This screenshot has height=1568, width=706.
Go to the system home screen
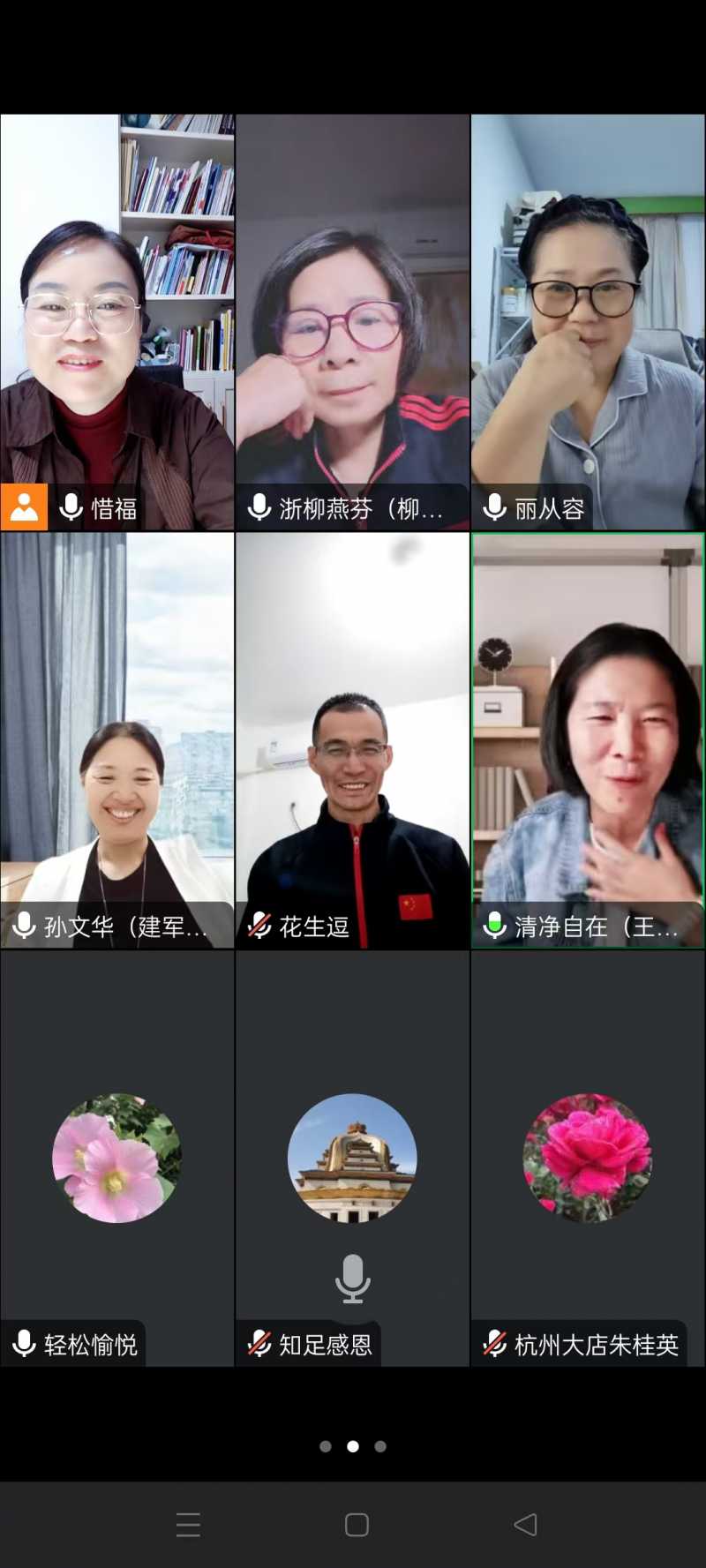point(357,1525)
